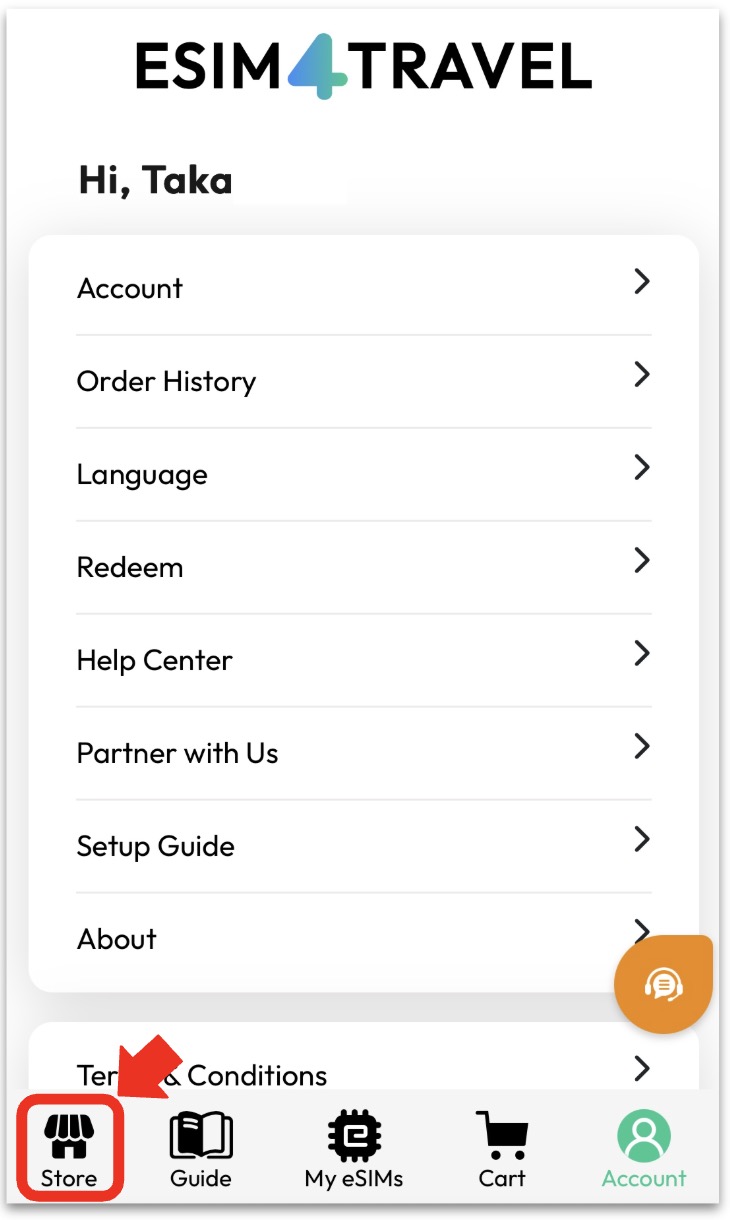Screen dimensions: 730x1220
Task: Start a chat with support agent
Action: (x=663, y=985)
